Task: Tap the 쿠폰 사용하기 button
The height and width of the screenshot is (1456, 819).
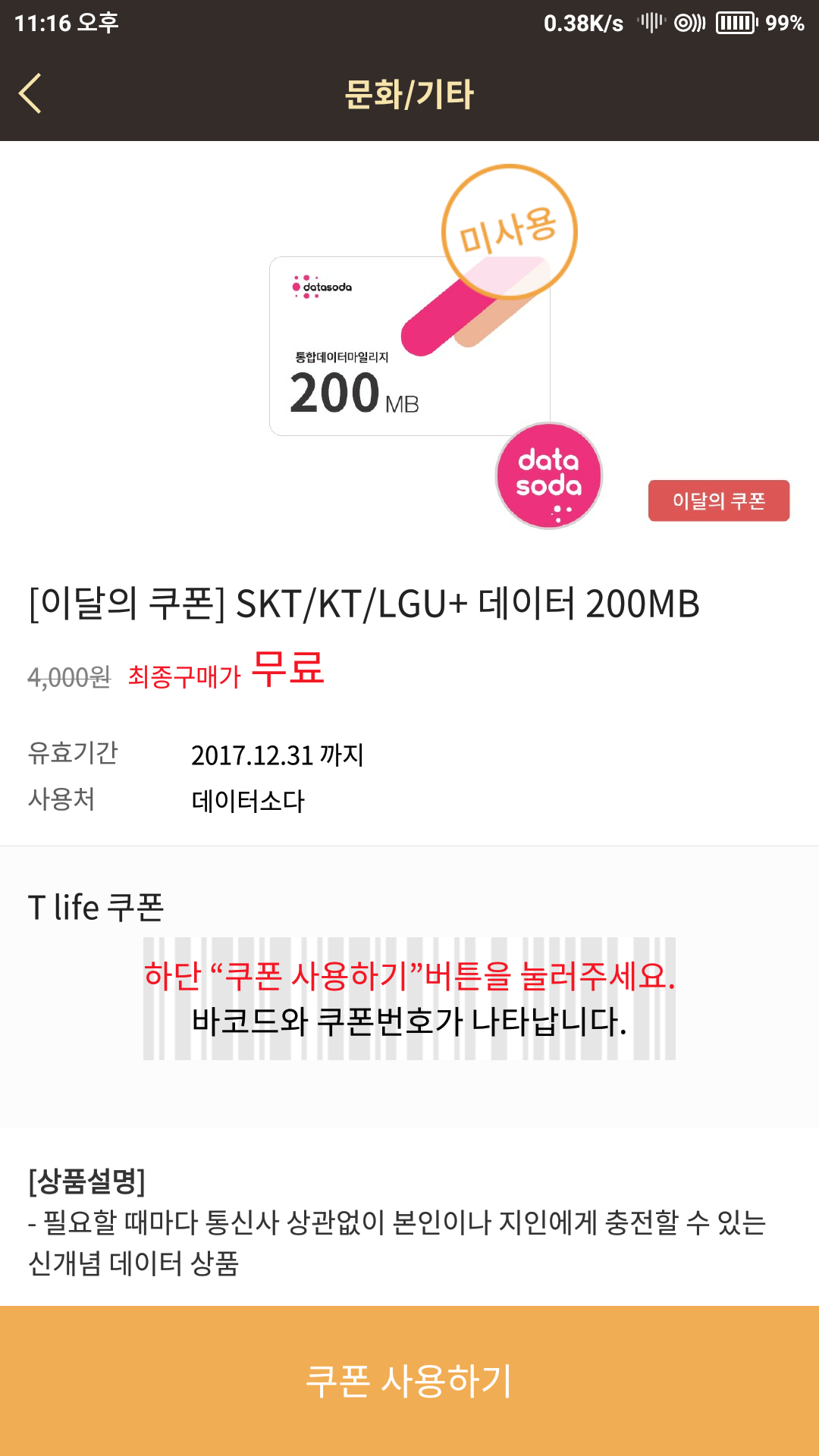Action: pos(409,1380)
